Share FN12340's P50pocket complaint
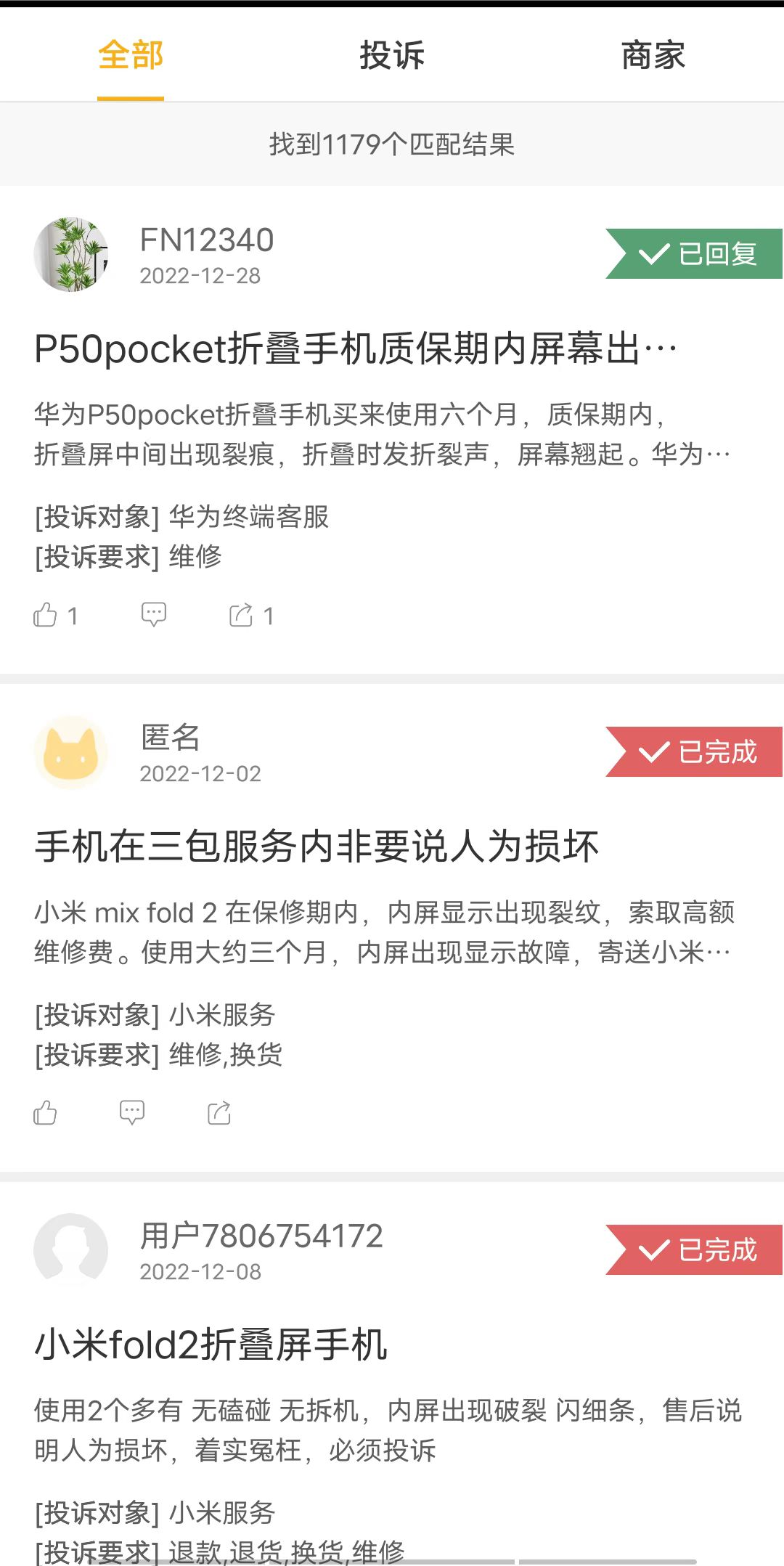 pos(241,616)
